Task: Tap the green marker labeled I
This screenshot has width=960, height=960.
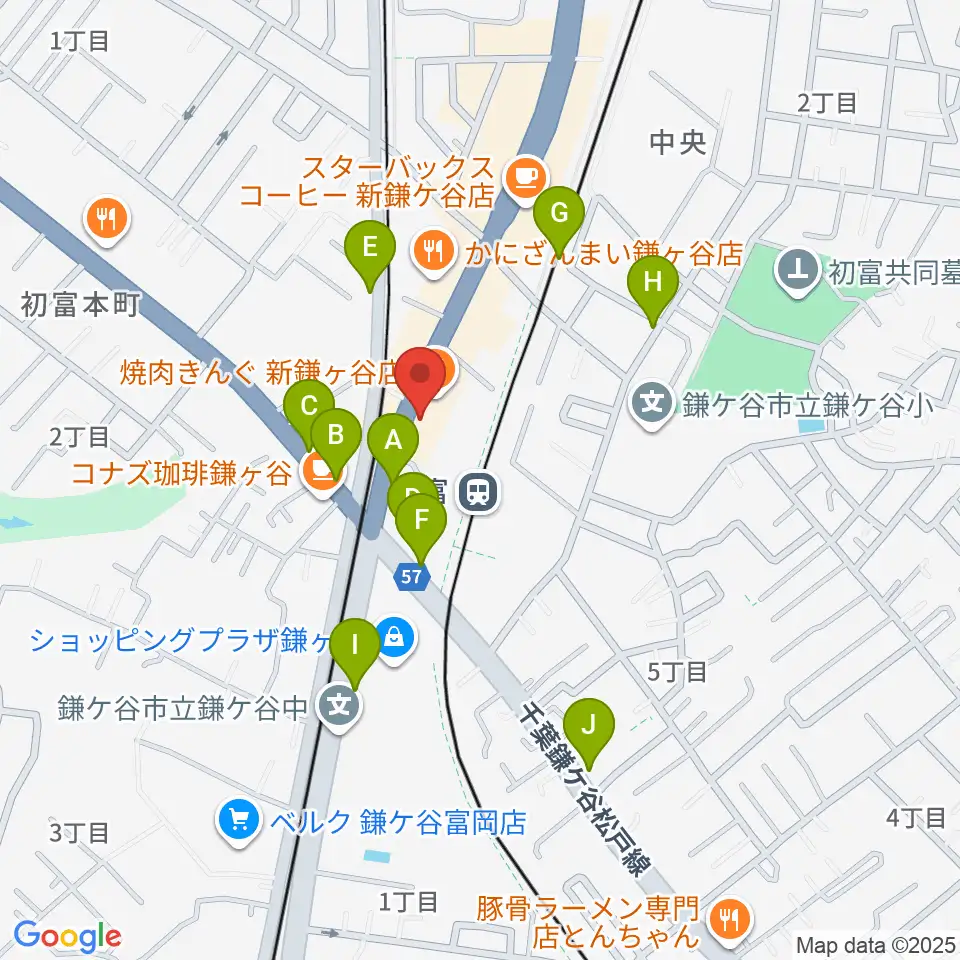Action: [354, 647]
